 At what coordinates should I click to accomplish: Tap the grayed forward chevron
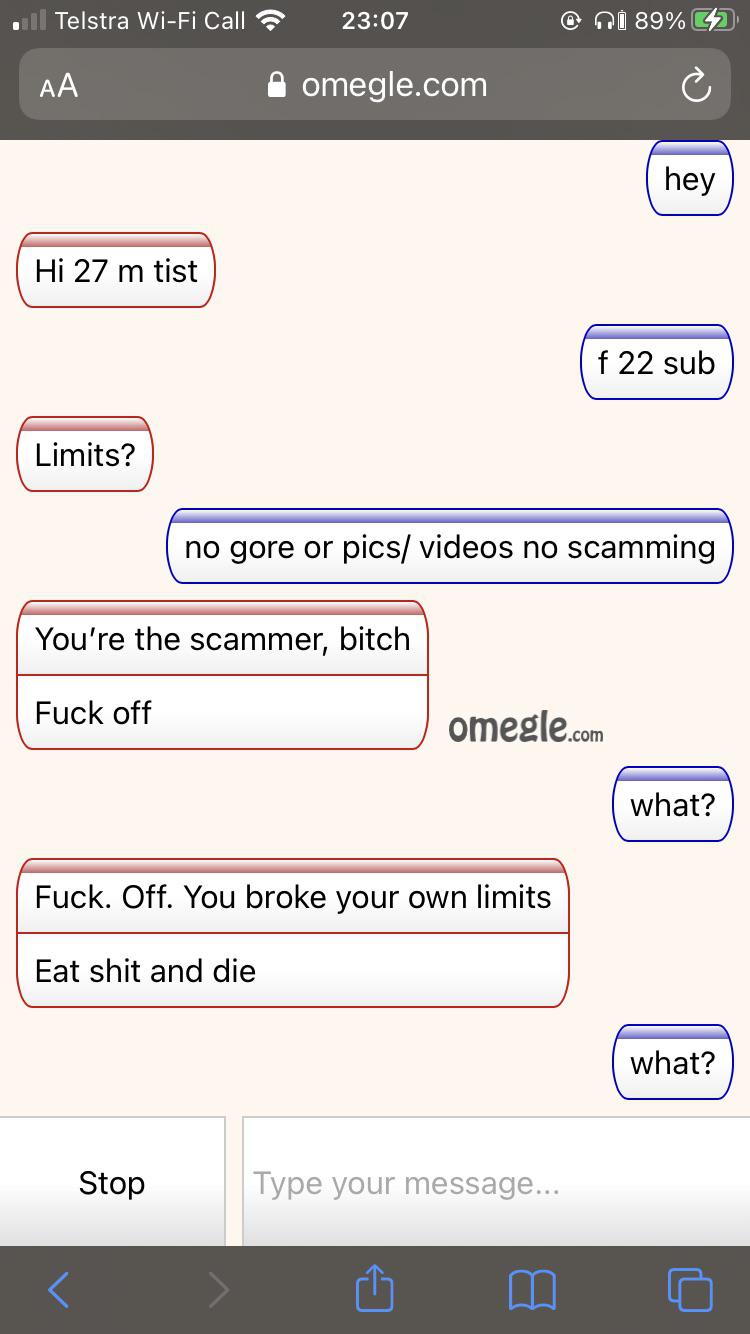coord(218,1290)
